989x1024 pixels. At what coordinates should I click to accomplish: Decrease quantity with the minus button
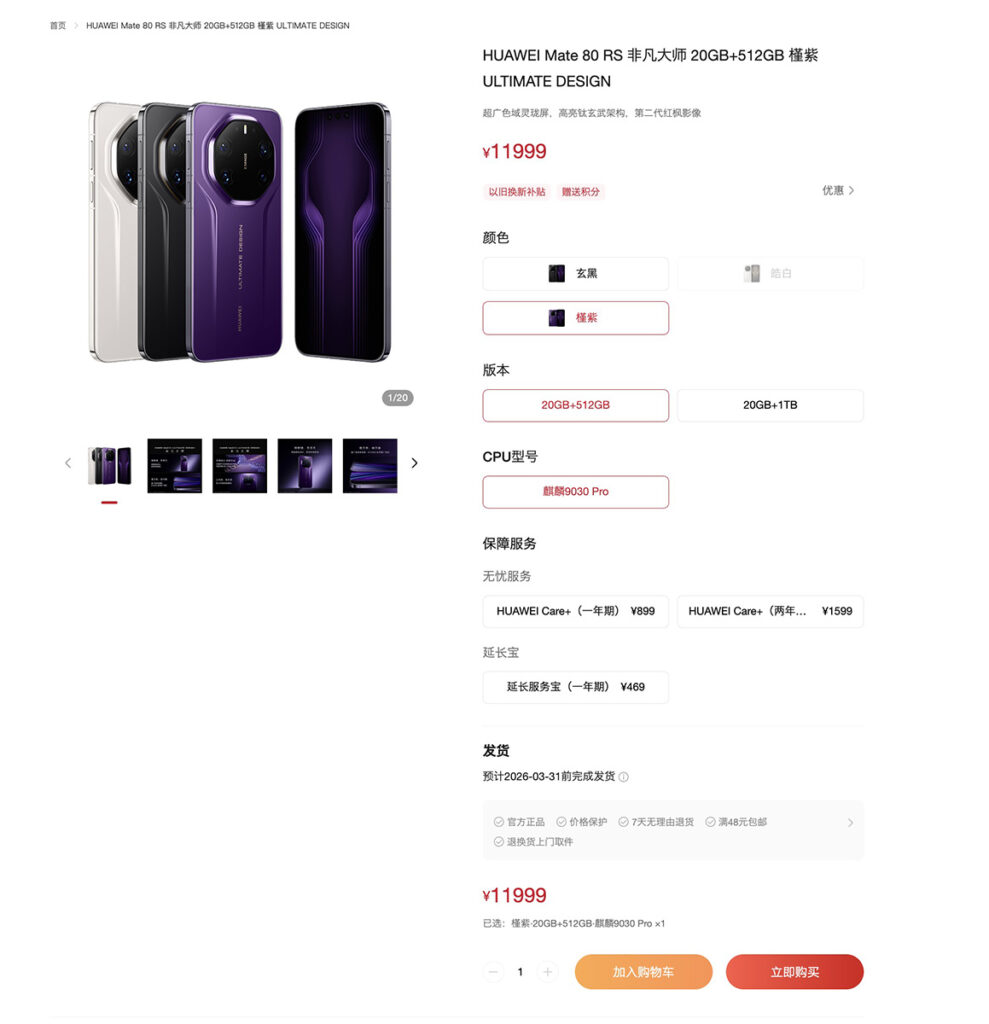click(493, 972)
